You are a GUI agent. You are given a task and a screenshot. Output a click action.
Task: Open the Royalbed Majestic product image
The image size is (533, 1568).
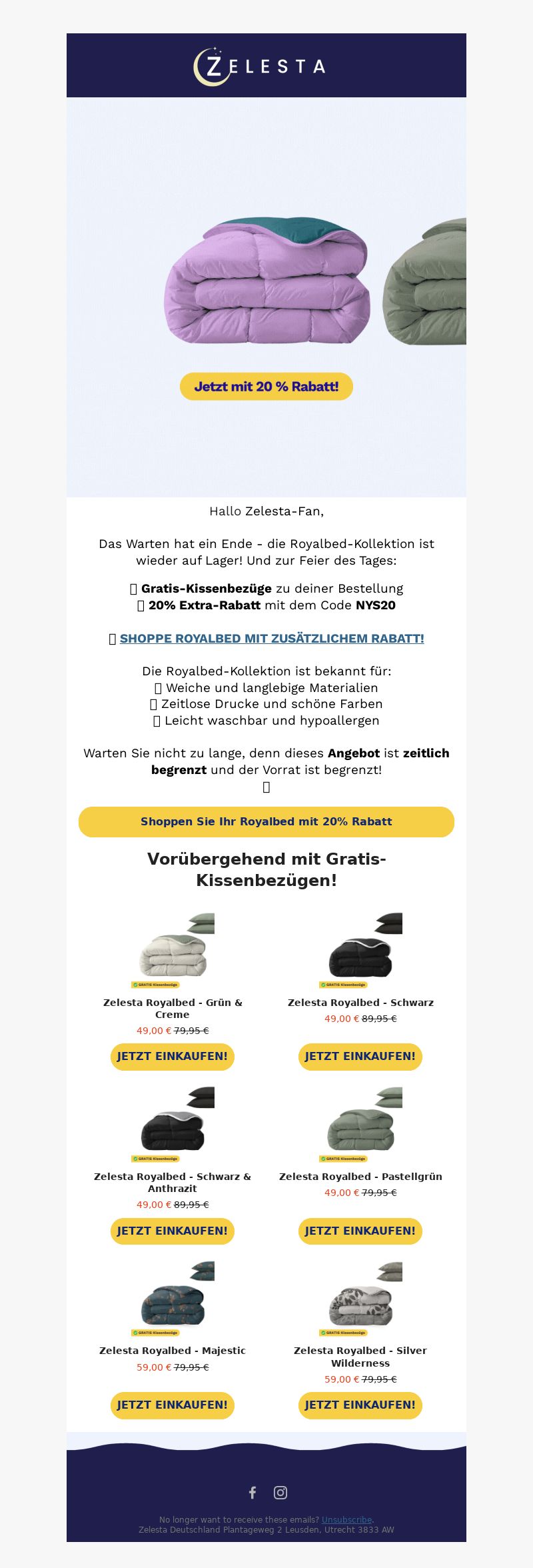pos(173,1299)
